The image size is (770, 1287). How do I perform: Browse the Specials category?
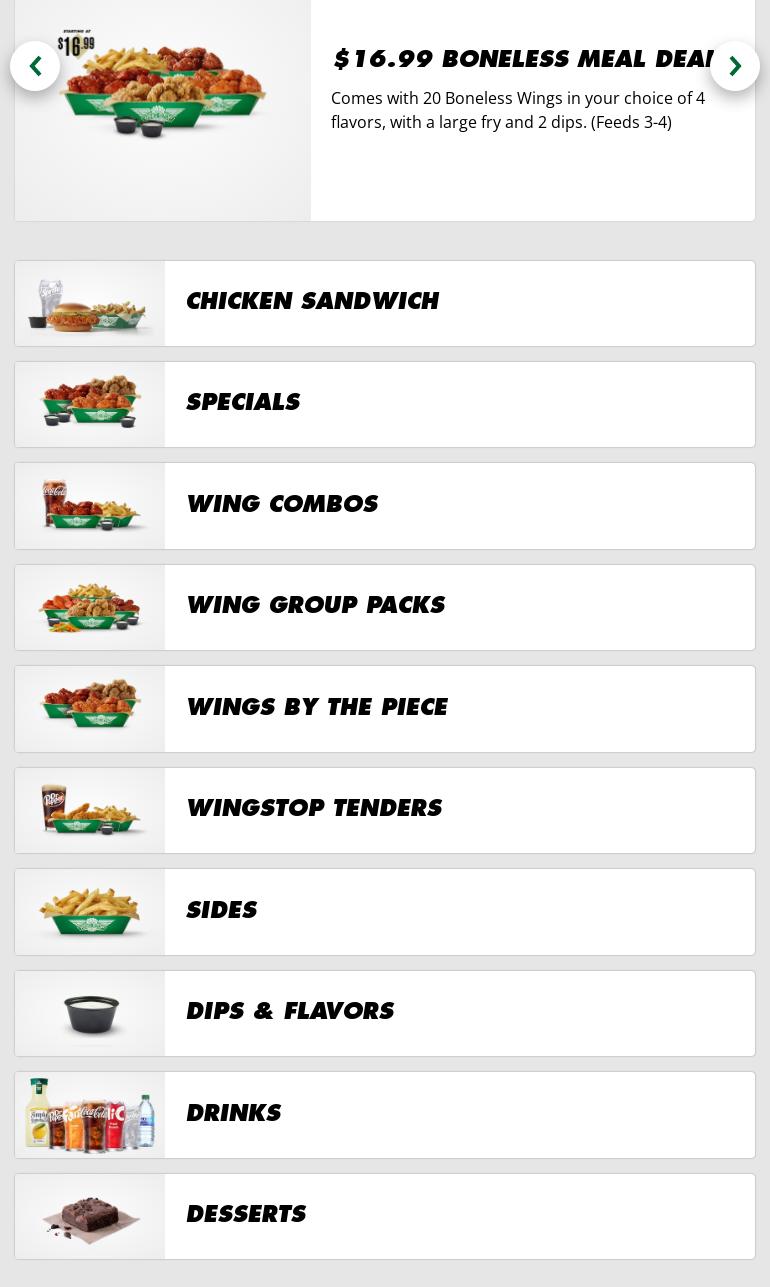pos(385,404)
